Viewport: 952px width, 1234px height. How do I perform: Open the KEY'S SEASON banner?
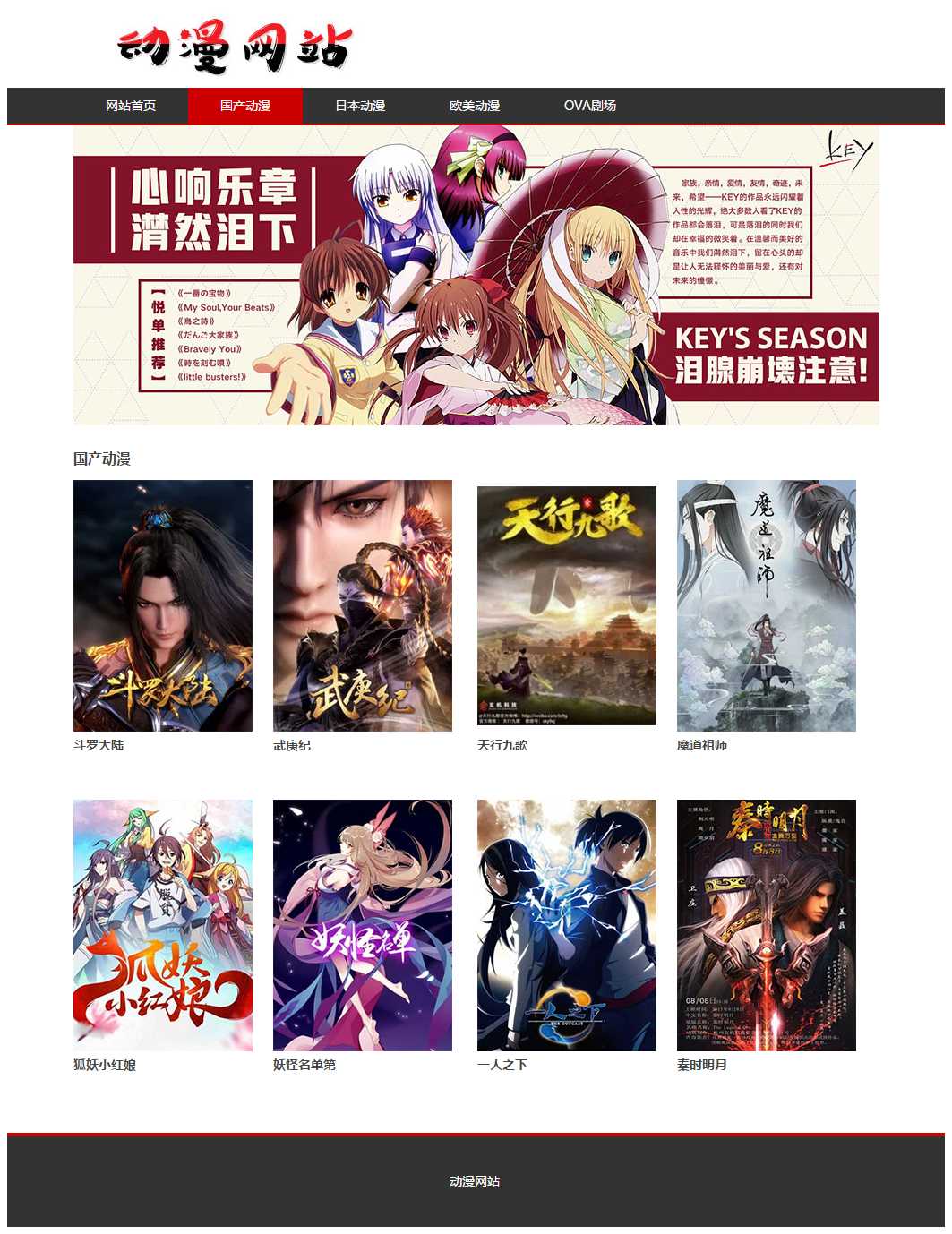(476, 276)
